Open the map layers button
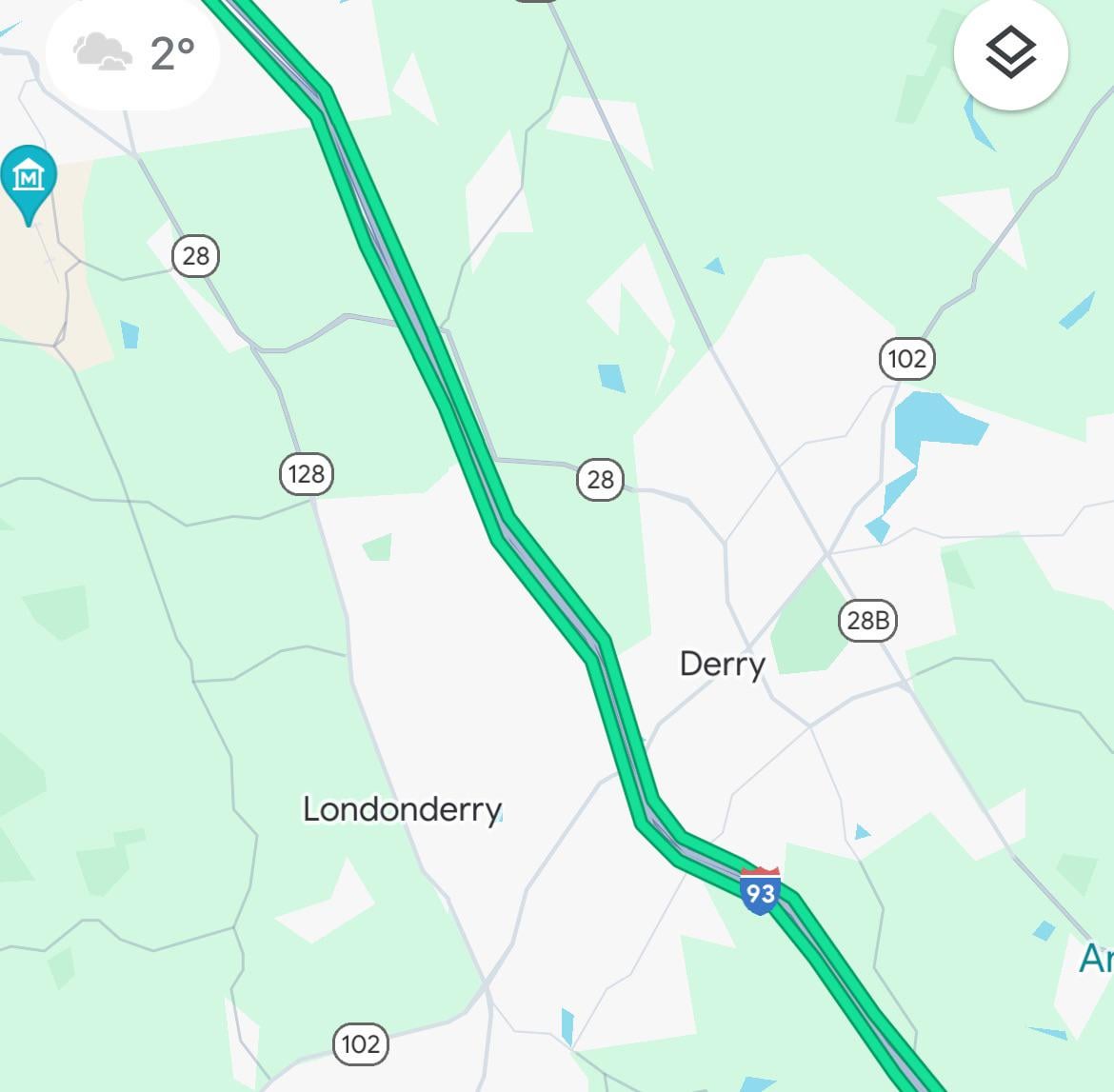Image resolution: width=1114 pixels, height=1092 pixels. (x=1010, y=53)
